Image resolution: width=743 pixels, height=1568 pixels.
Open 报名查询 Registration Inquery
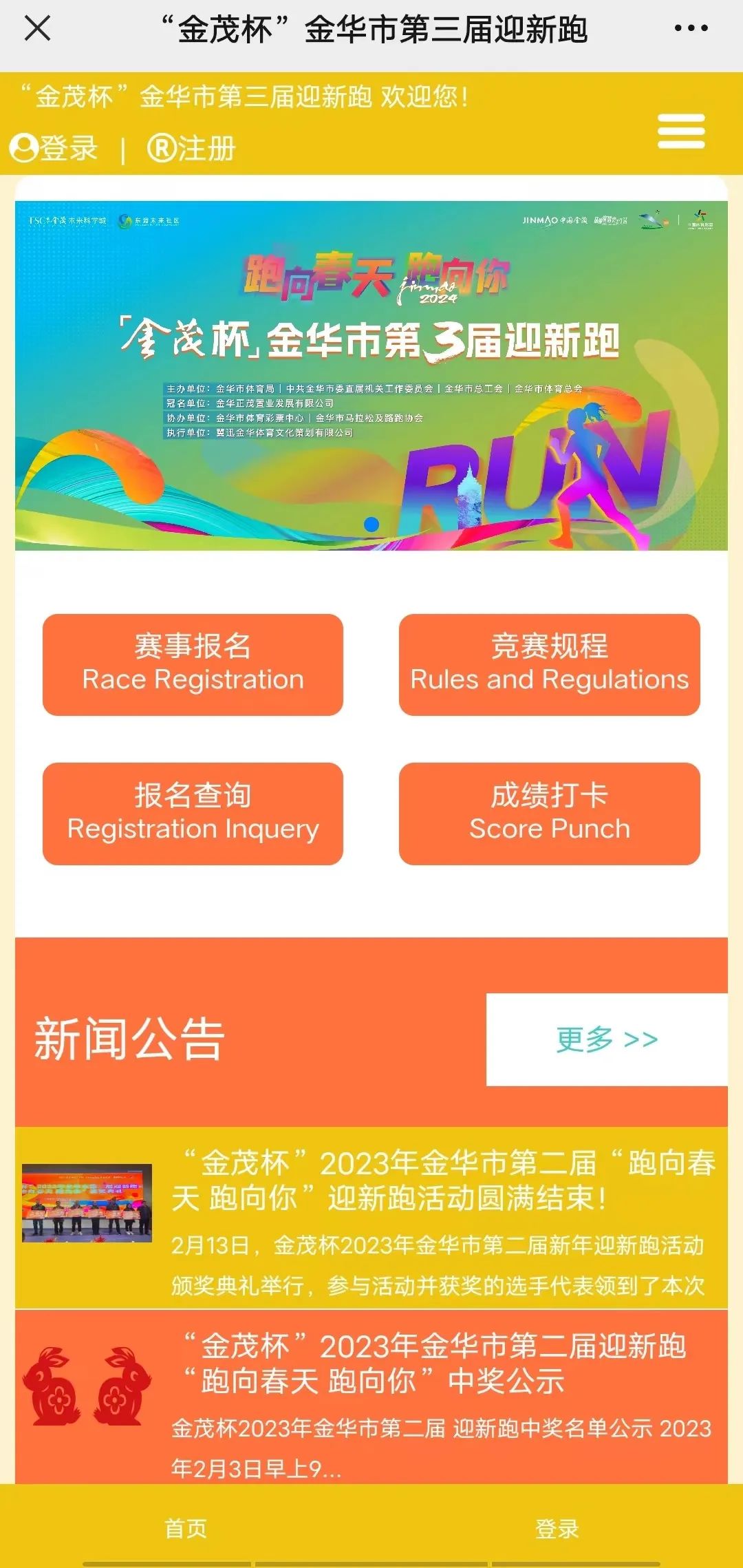[193, 813]
